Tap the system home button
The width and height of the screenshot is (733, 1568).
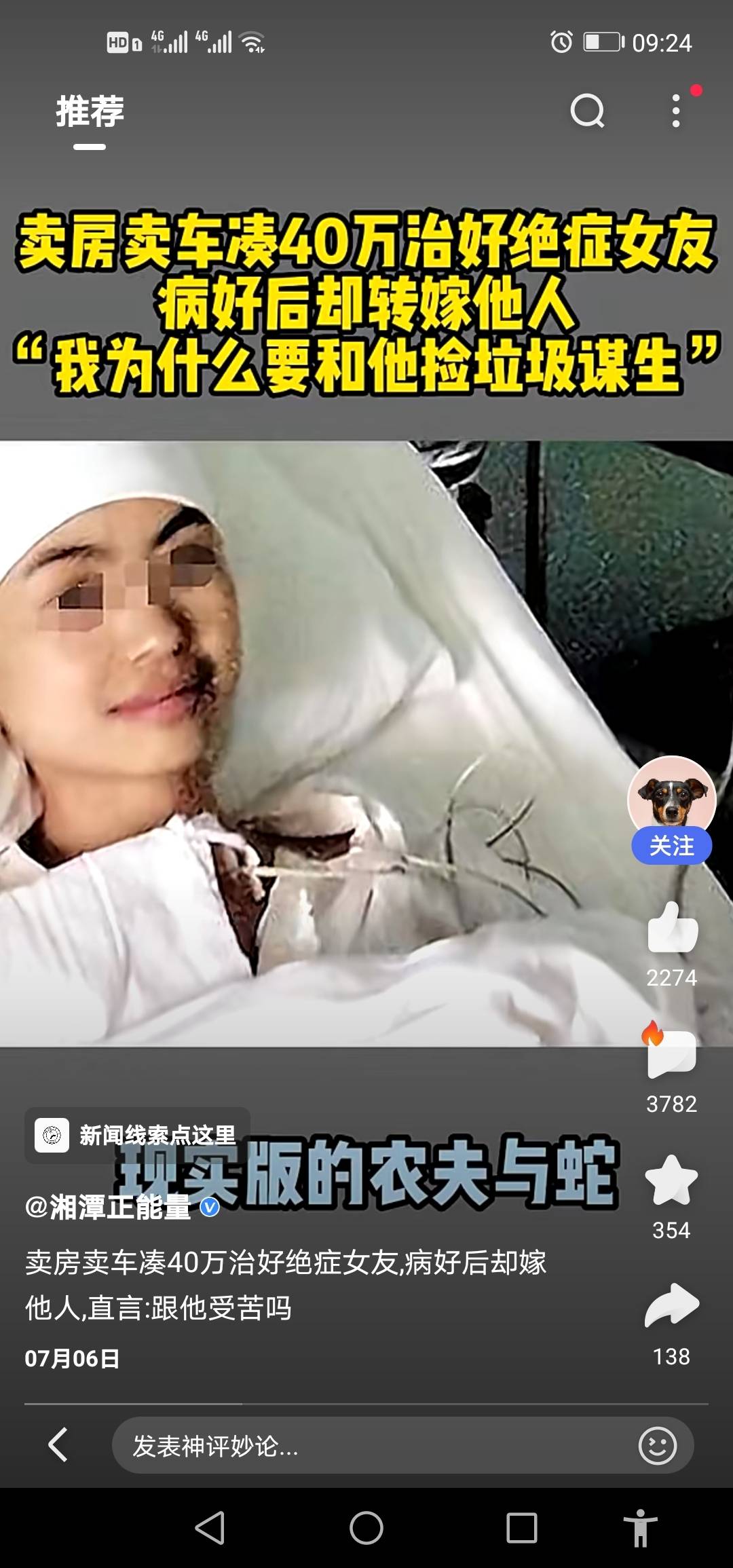[366, 1529]
